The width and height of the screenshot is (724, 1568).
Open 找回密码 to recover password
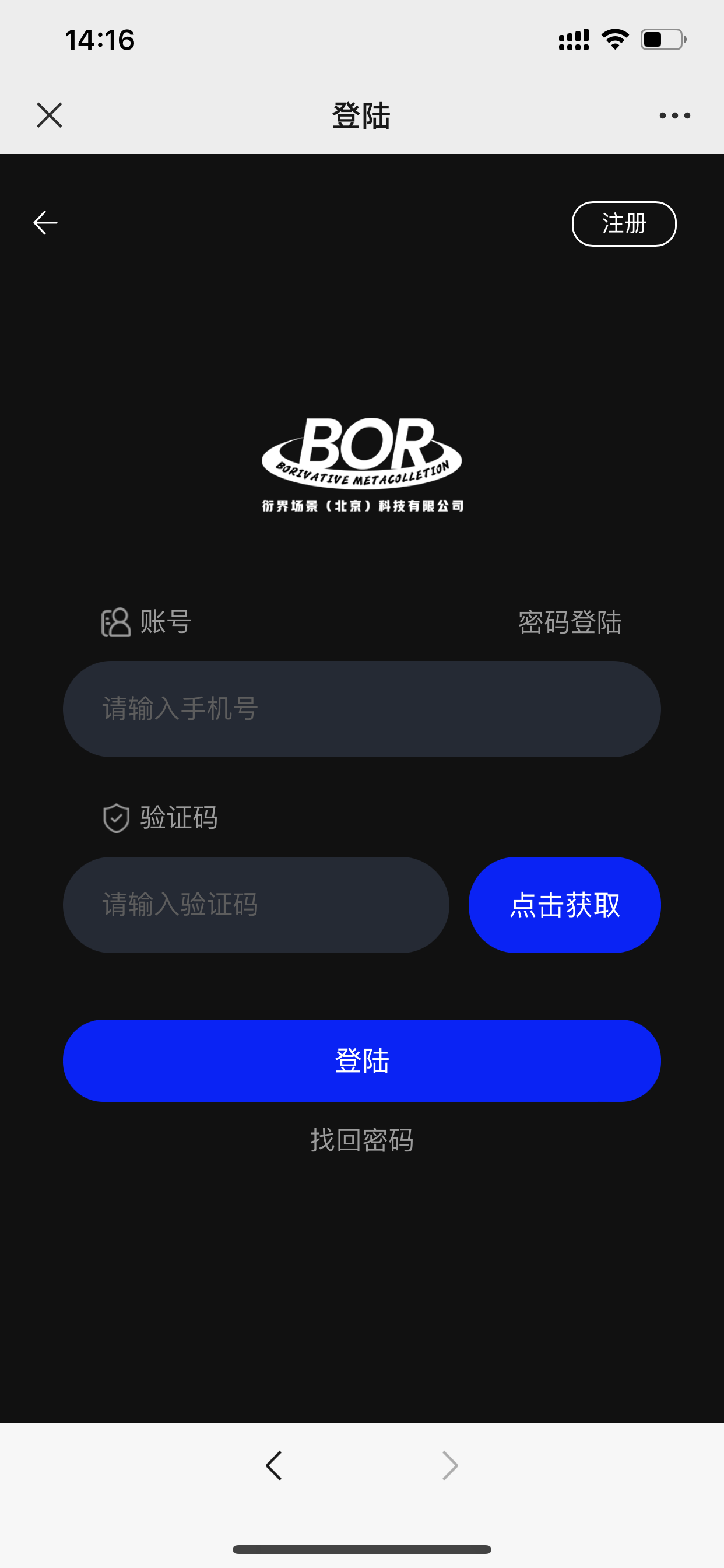pos(361,1139)
